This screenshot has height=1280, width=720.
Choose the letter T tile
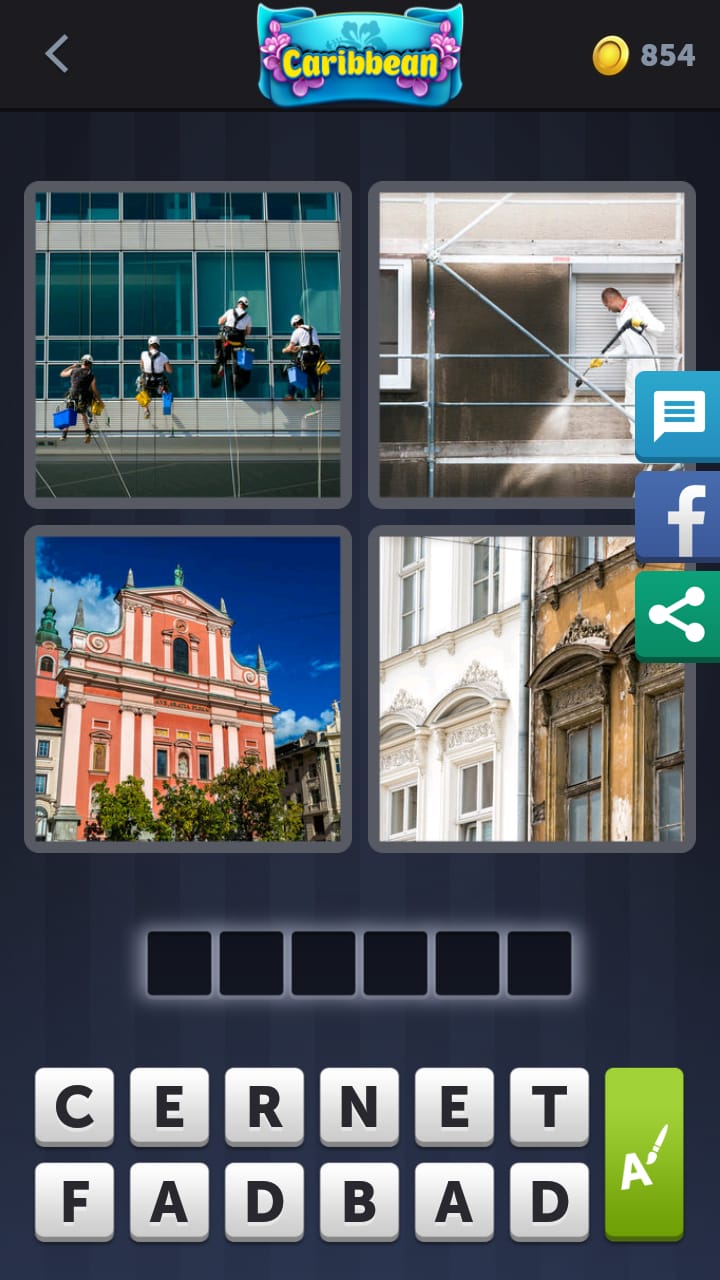click(x=549, y=1107)
